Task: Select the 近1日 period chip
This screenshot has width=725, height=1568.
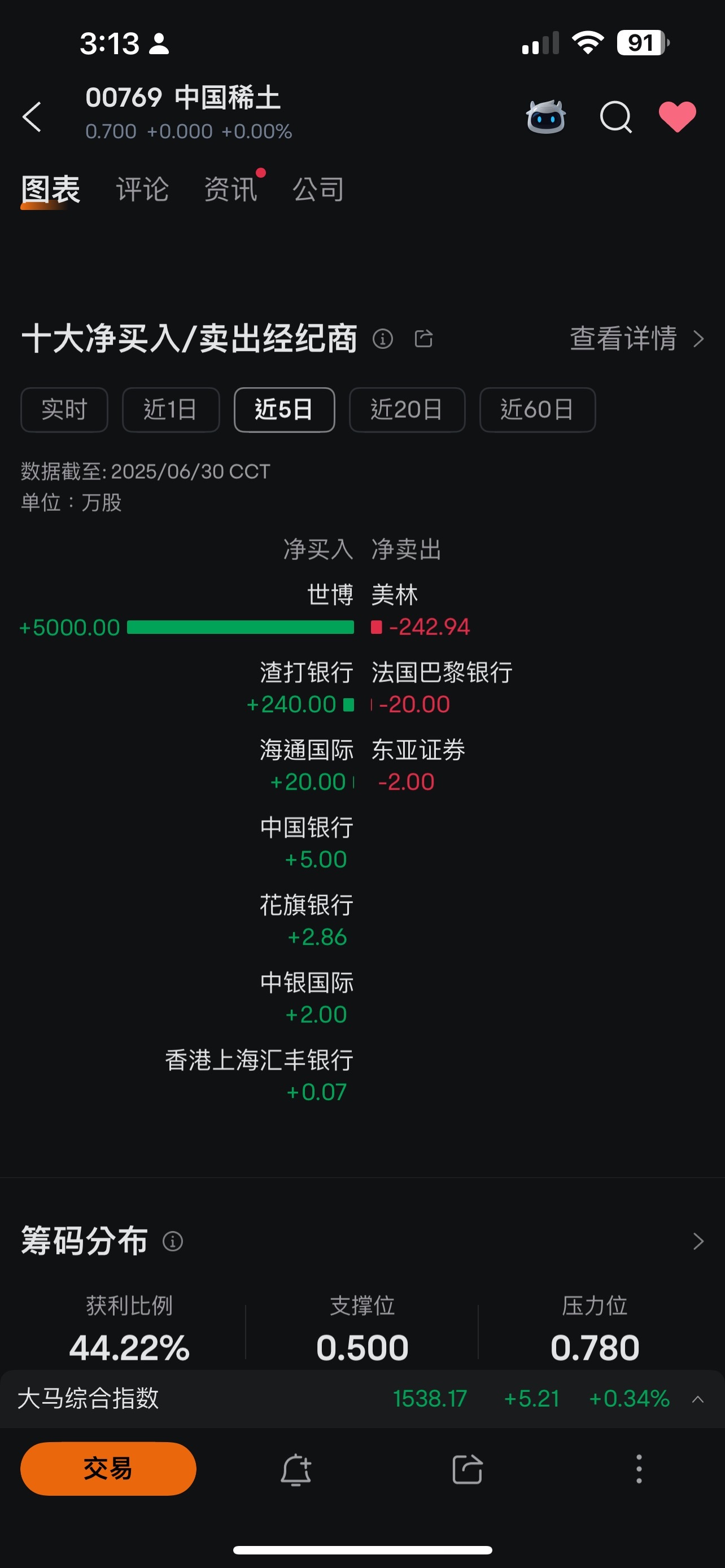Action: (x=171, y=410)
